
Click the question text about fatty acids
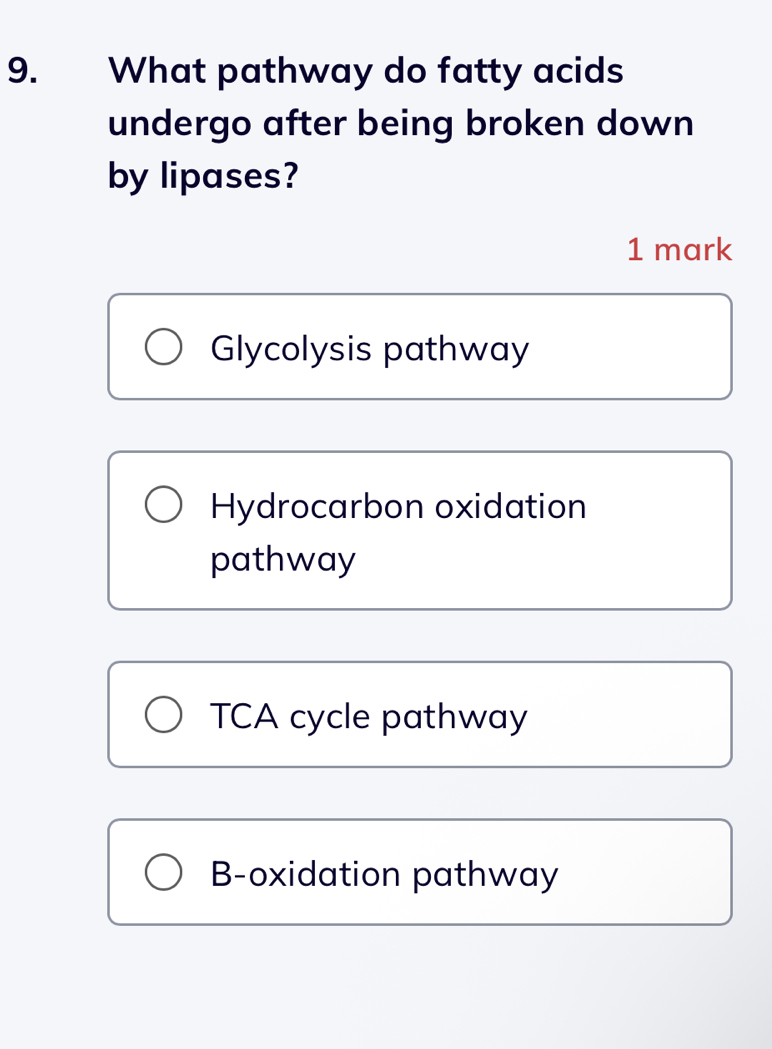(x=400, y=122)
